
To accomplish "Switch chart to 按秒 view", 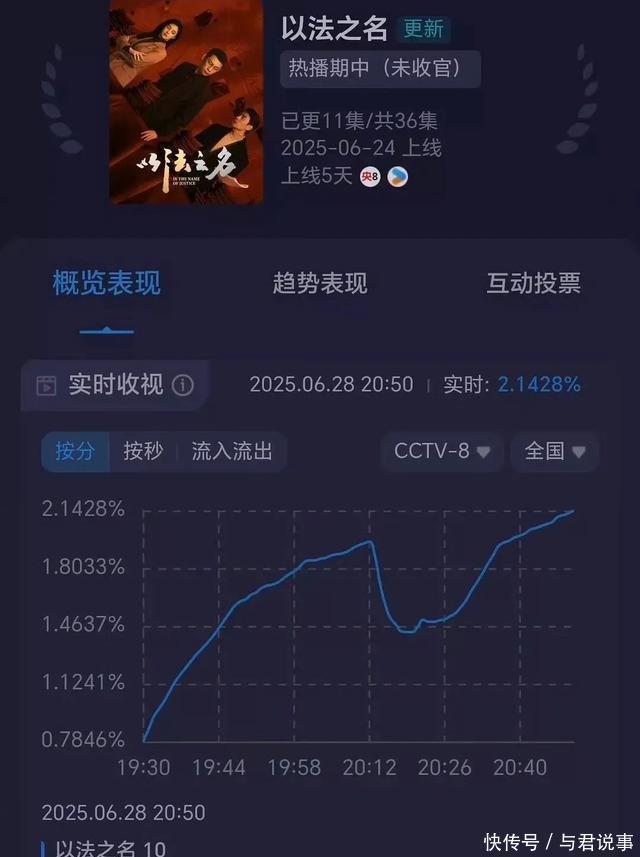I will tap(143, 451).
